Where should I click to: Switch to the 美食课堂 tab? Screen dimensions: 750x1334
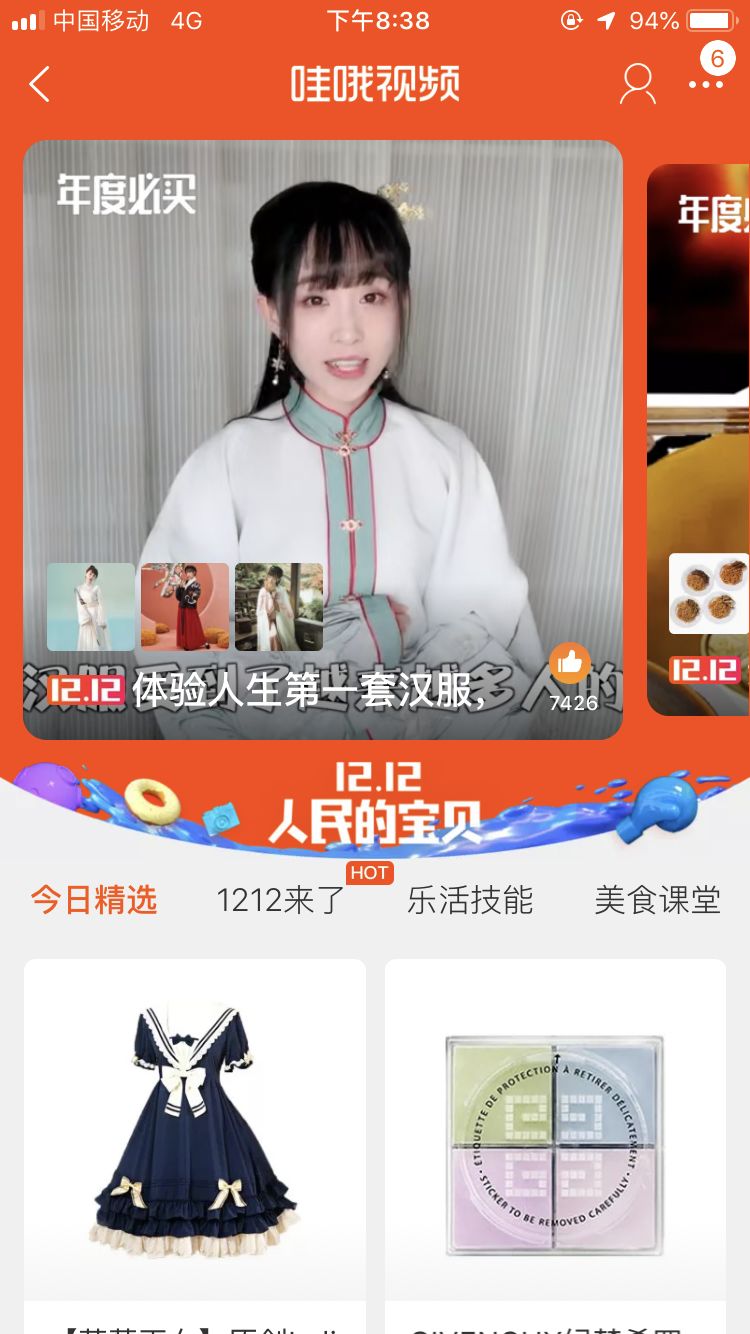[x=657, y=900]
